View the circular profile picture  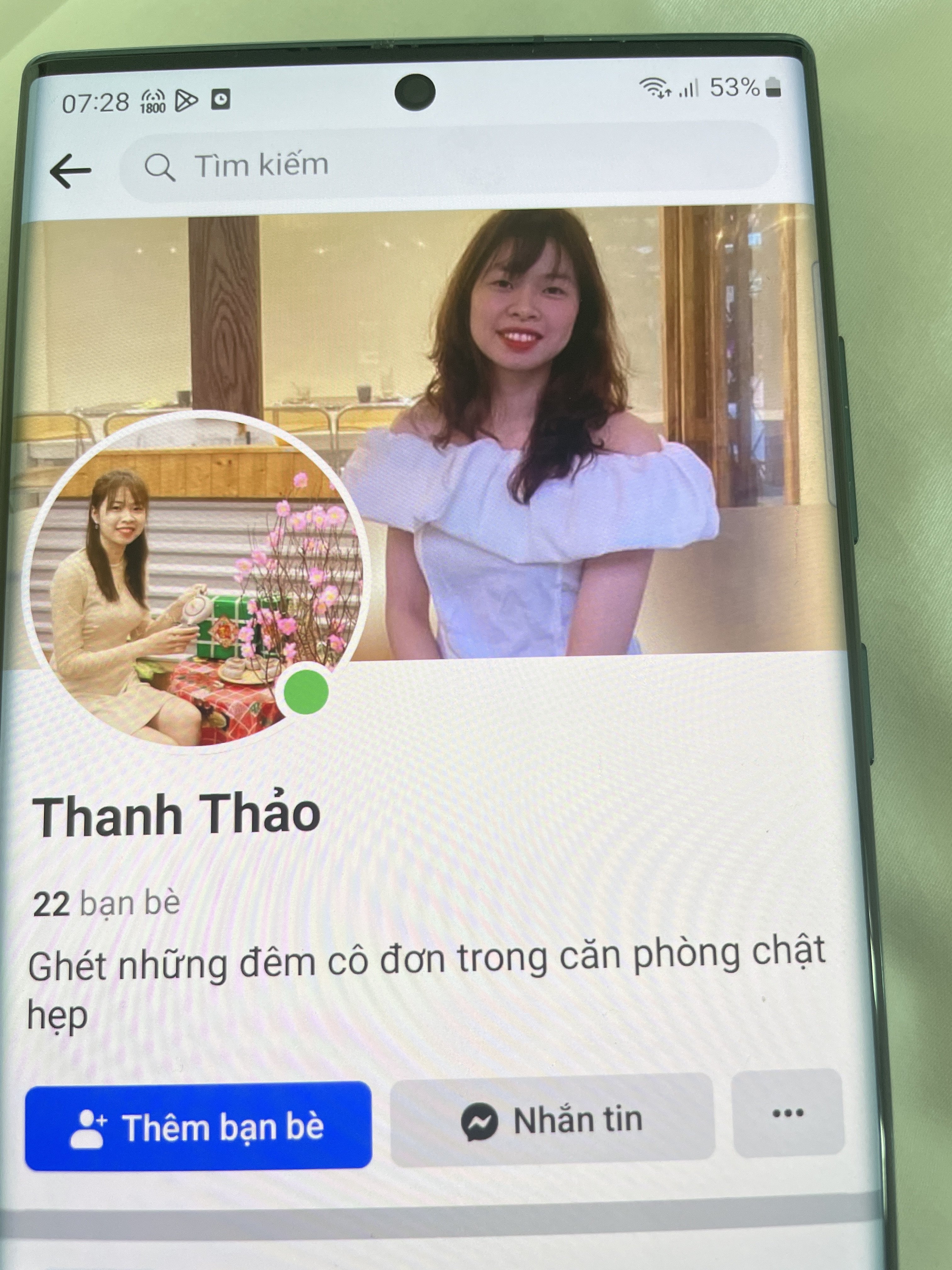[195, 580]
